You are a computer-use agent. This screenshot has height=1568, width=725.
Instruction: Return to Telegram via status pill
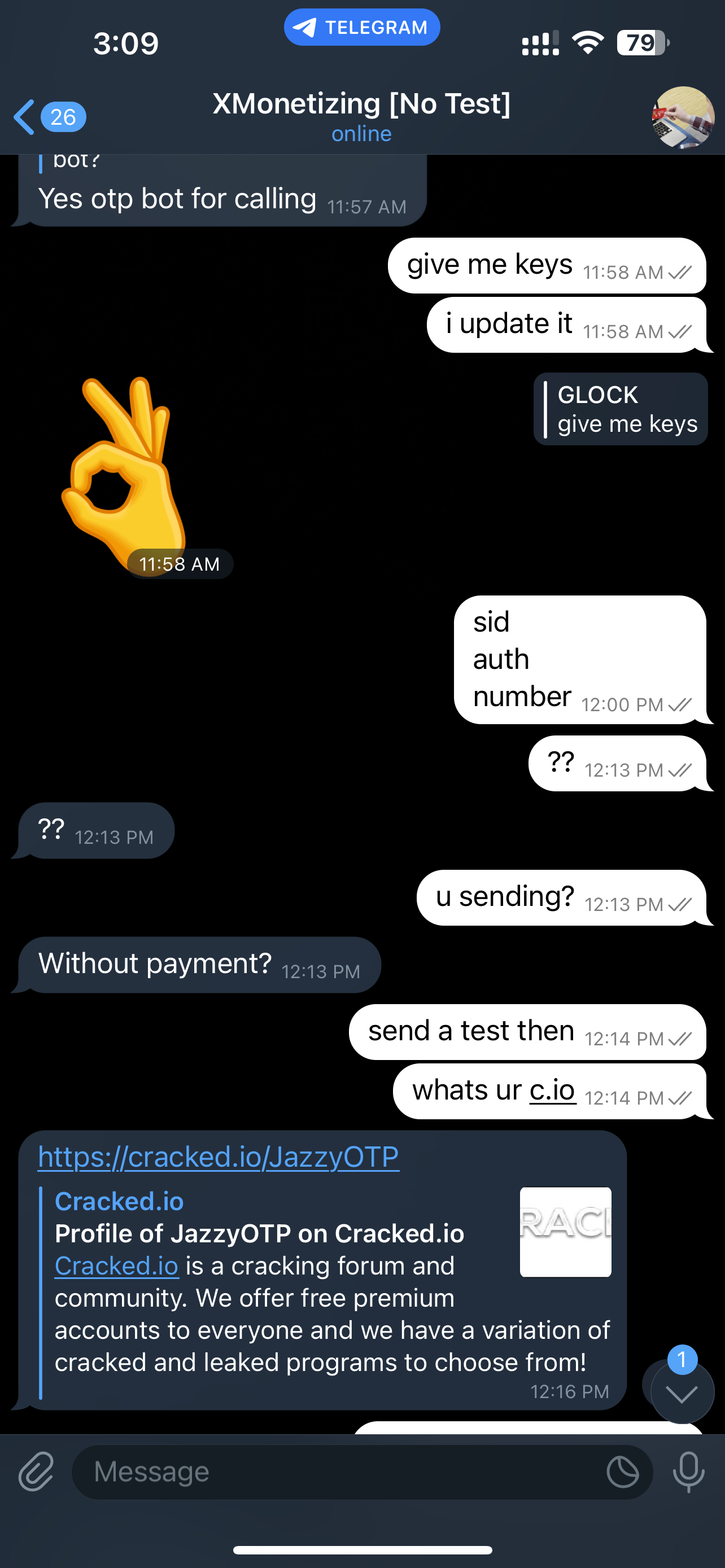pos(361,28)
